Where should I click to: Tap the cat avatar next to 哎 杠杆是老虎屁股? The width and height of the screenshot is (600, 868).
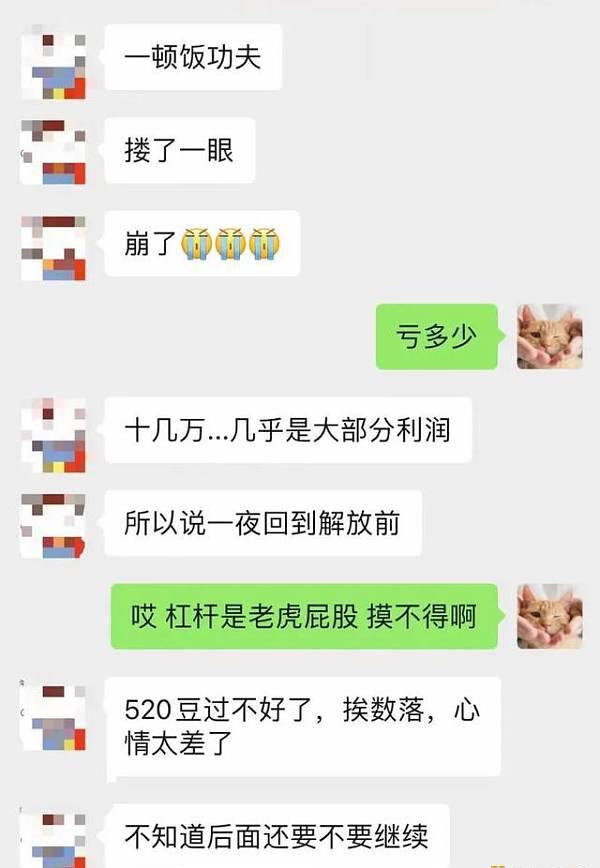(x=549, y=617)
